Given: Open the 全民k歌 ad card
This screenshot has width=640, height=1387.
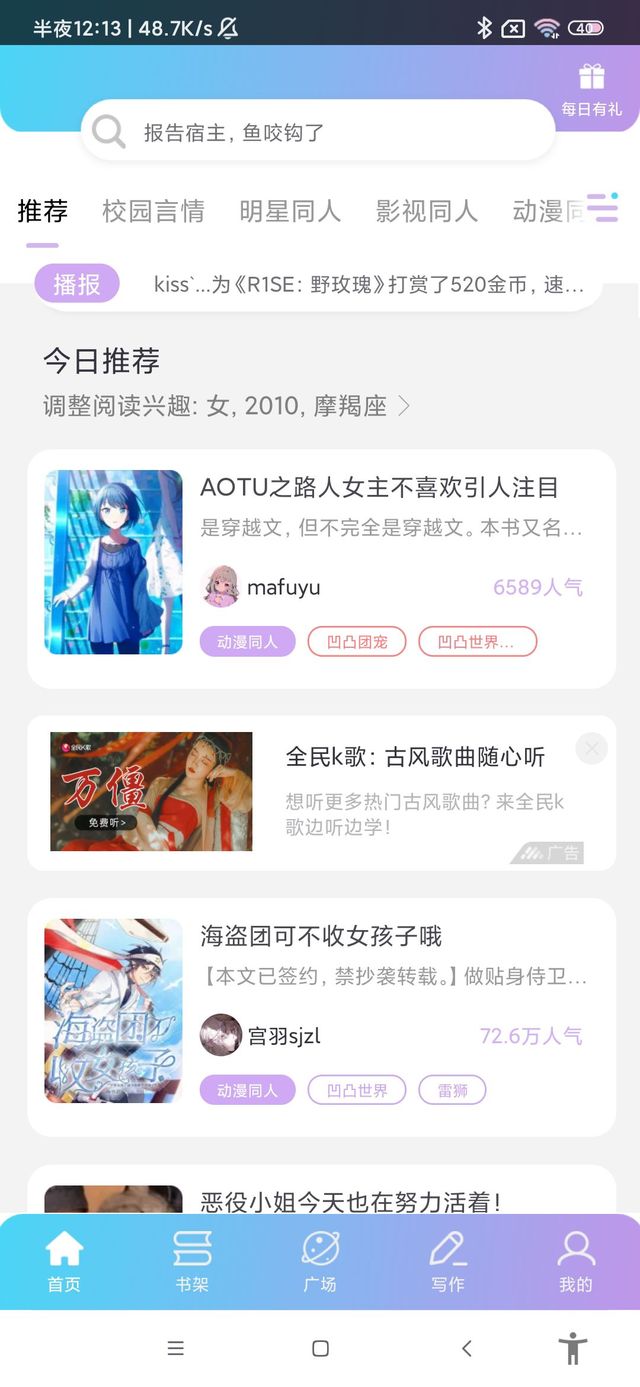Looking at the screenshot, I should [321, 793].
